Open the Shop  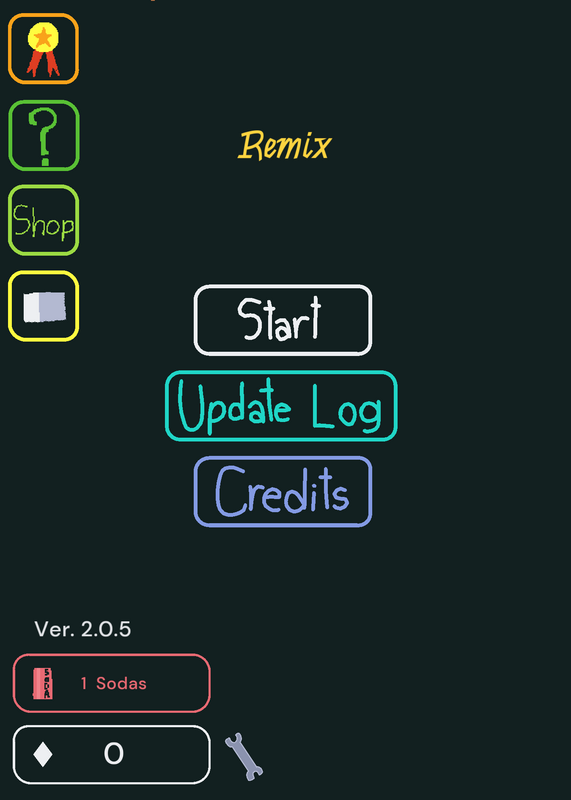click(43, 220)
